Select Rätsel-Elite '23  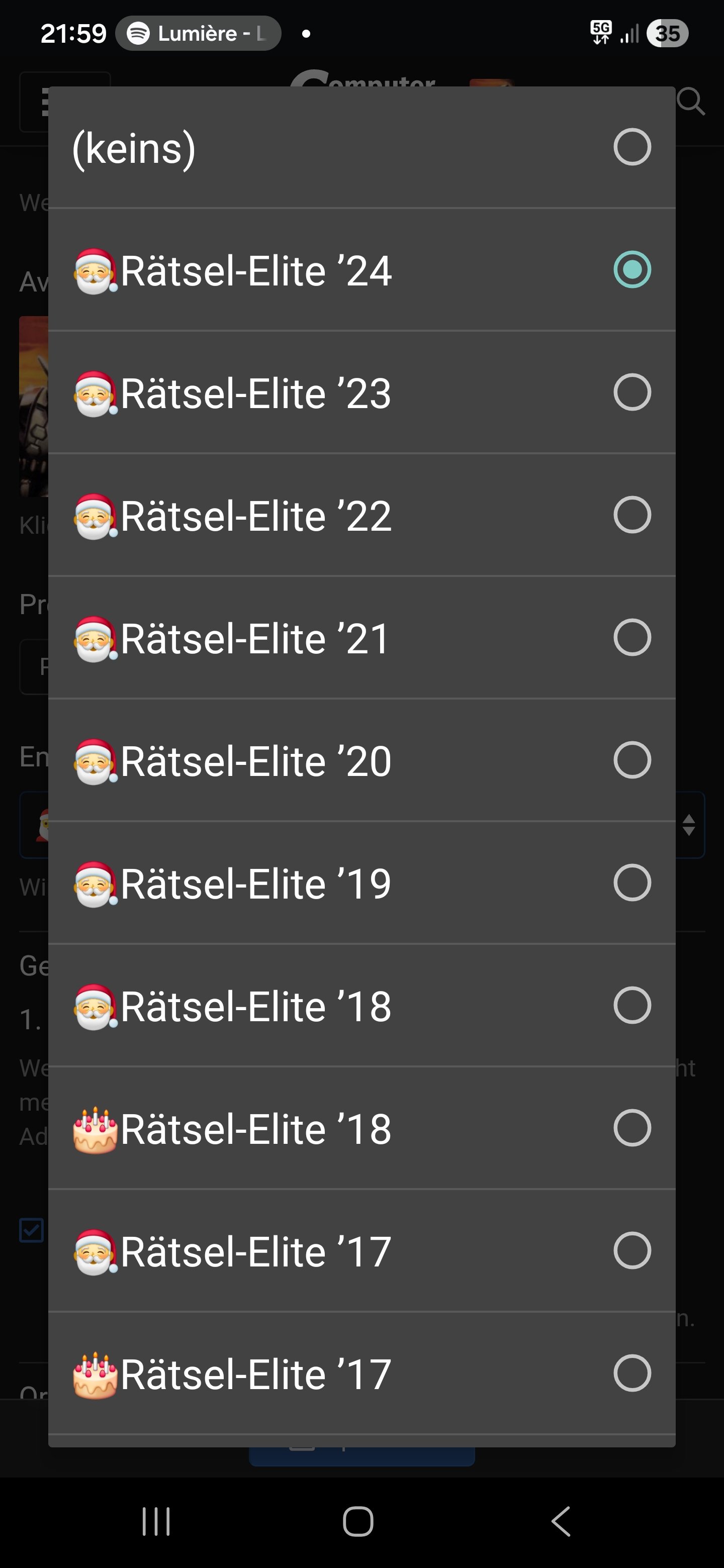361,393
